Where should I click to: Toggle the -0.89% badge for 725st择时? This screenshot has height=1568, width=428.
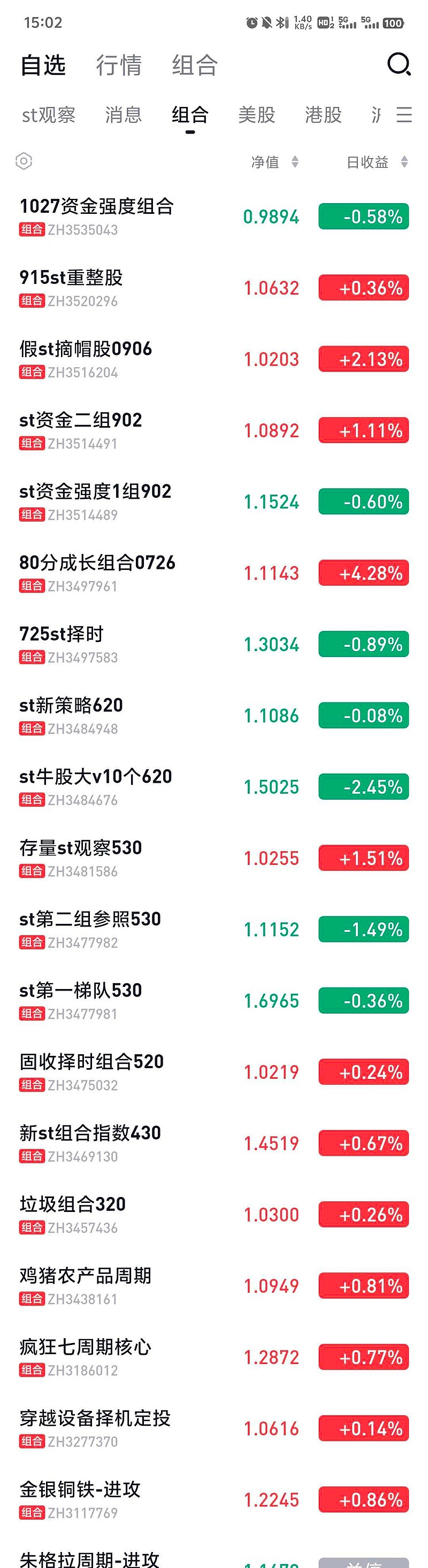363,644
